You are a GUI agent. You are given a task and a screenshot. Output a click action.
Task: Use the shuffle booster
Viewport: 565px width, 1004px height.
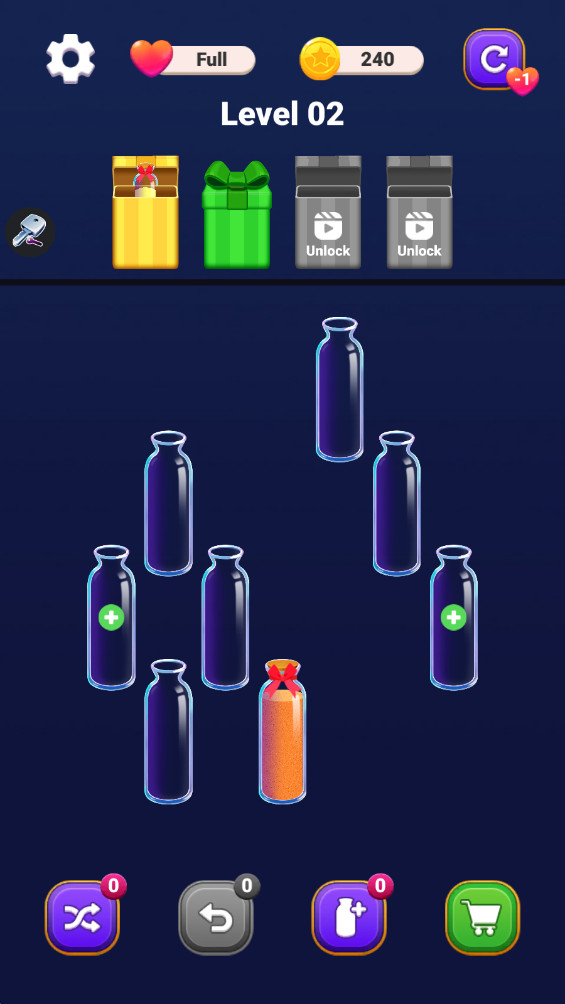[82, 918]
